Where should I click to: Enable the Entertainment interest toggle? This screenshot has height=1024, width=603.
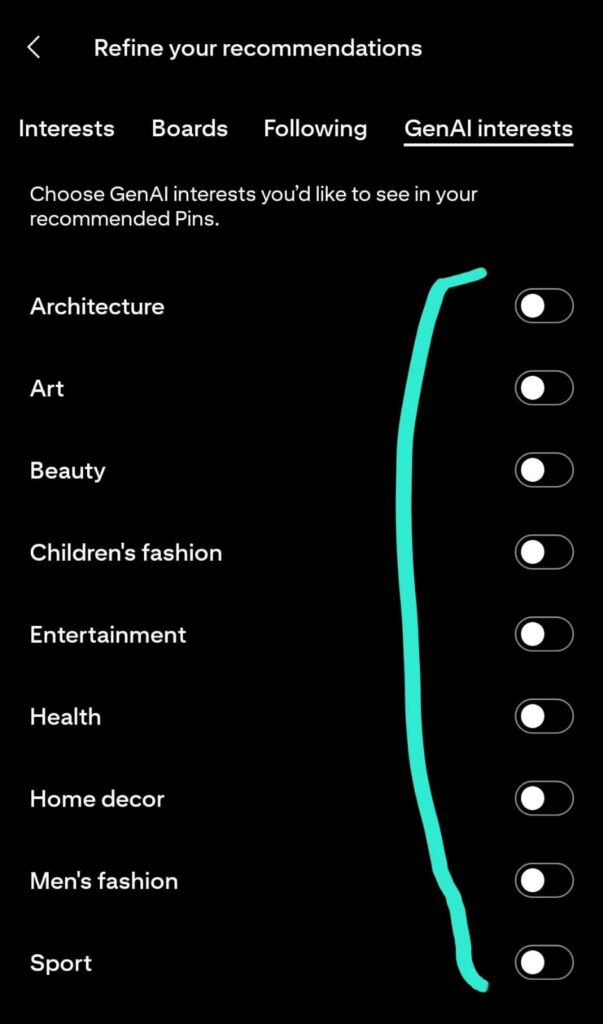[x=544, y=634]
